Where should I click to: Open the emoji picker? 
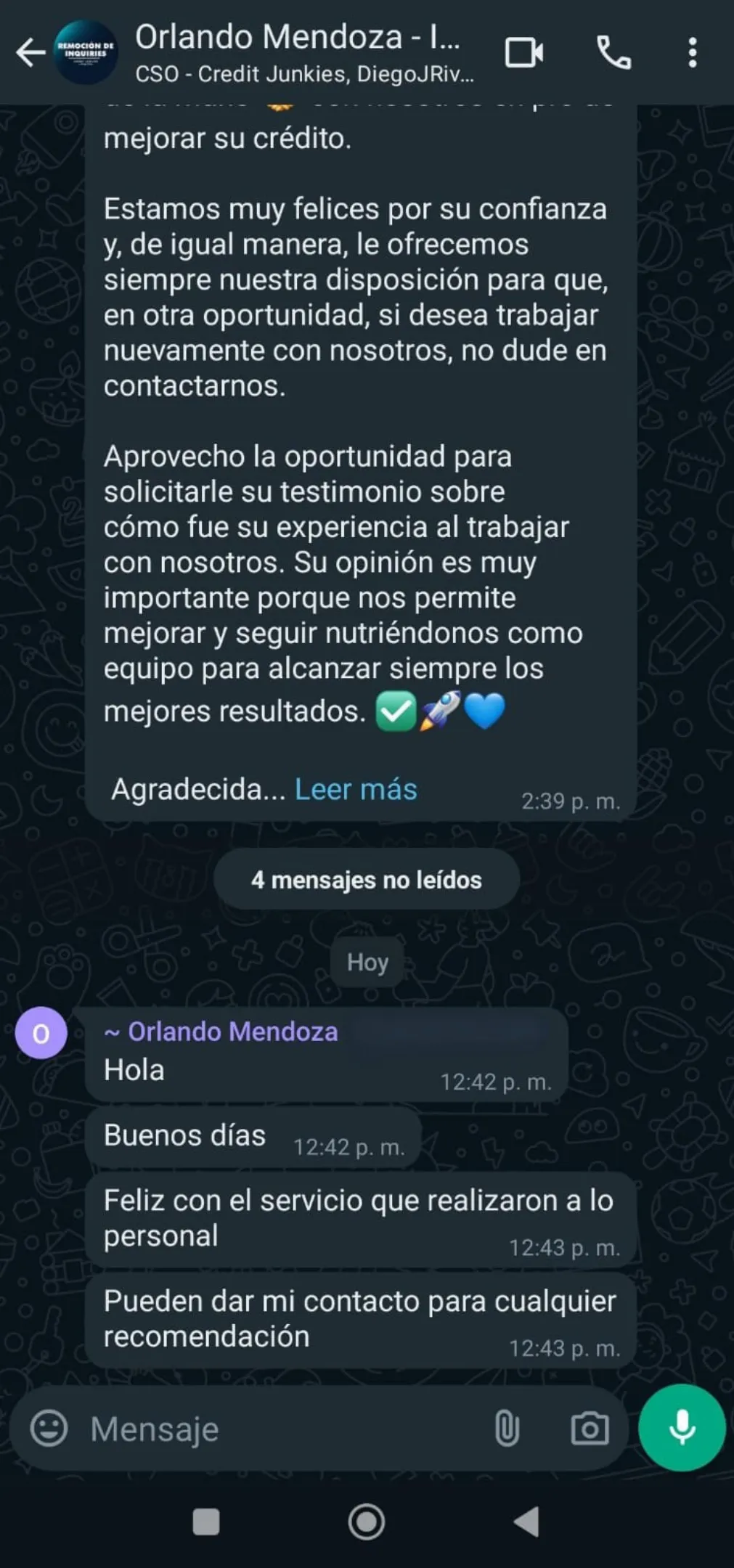click(49, 1429)
